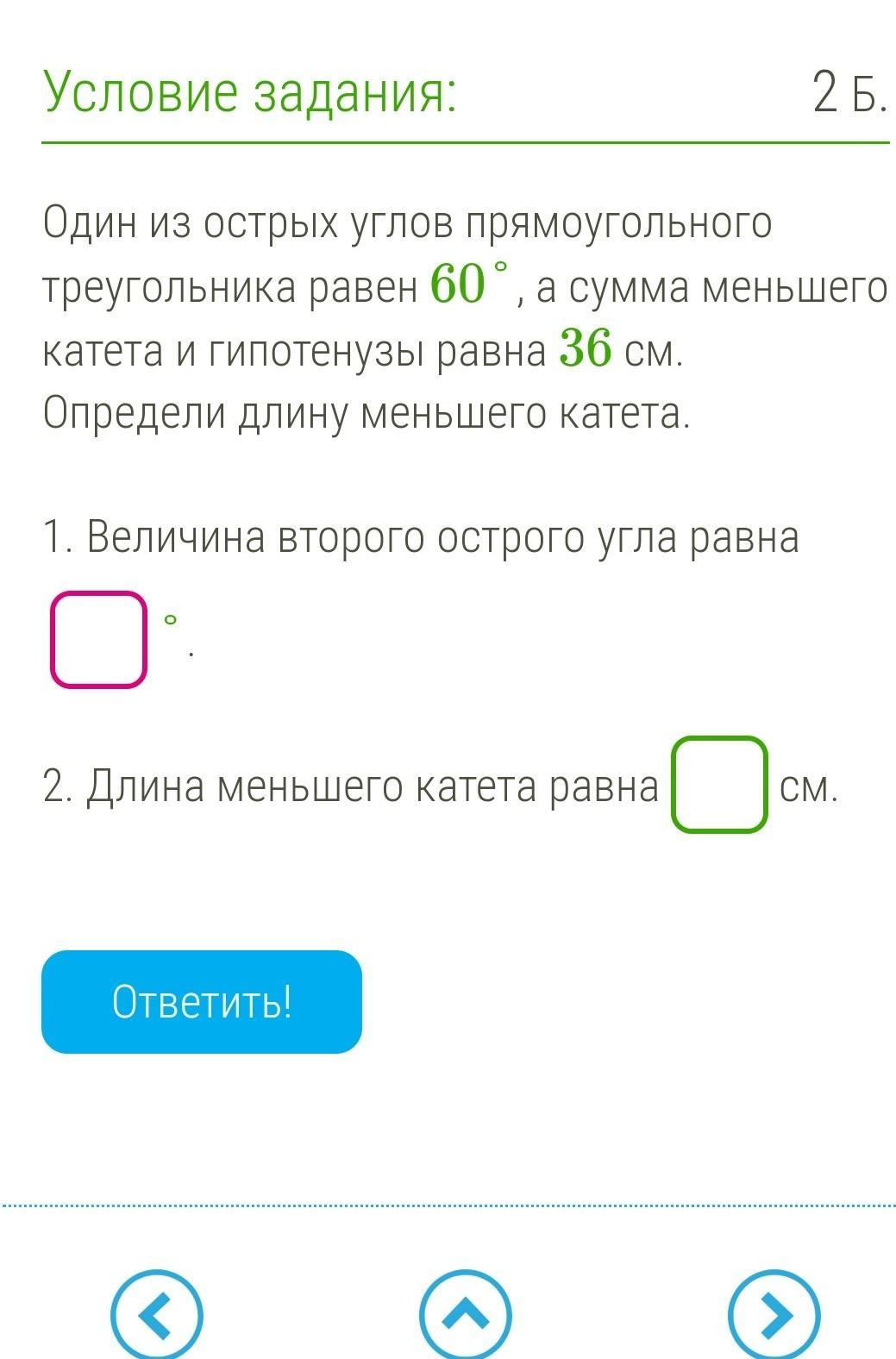Tap the up arrow icon

[x=465, y=1315]
